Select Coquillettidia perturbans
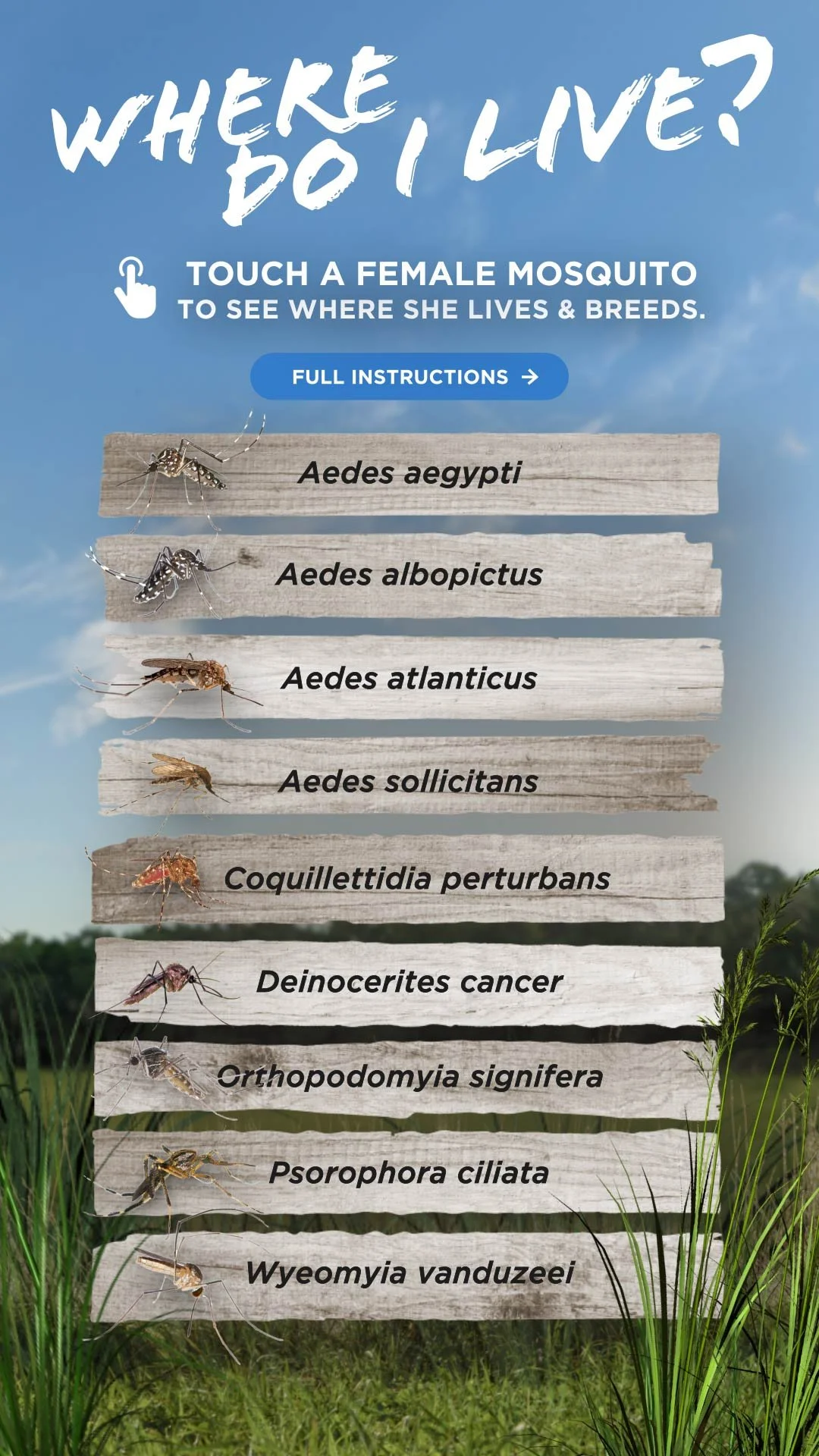Image resolution: width=819 pixels, height=1456 pixels. point(409,880)
